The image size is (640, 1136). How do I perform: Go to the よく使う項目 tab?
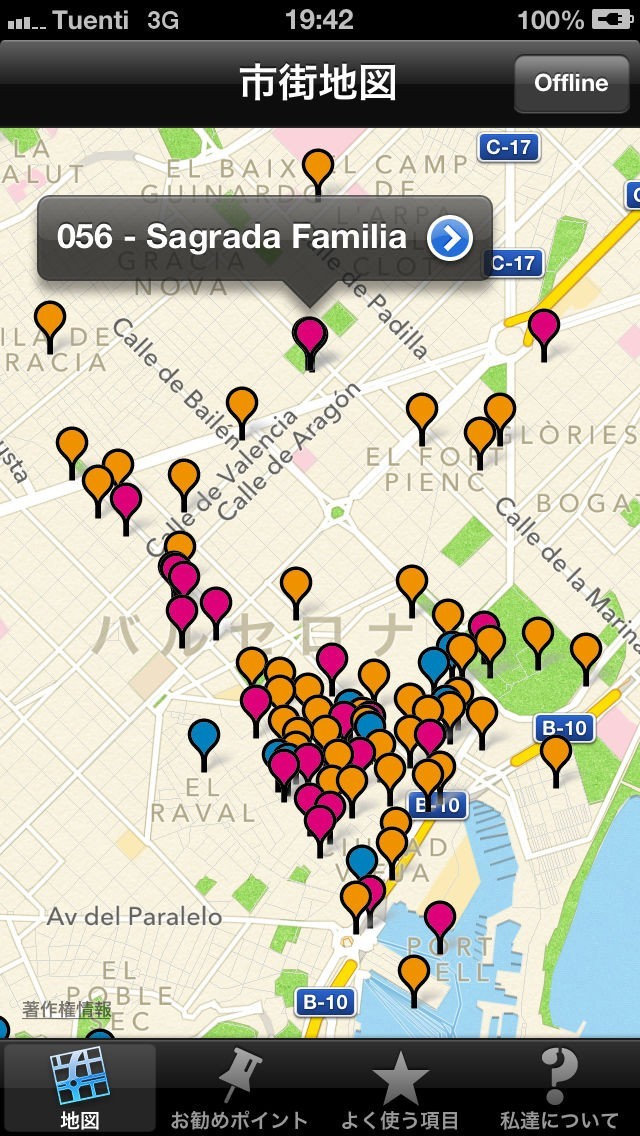click(x=400, y=1088)
